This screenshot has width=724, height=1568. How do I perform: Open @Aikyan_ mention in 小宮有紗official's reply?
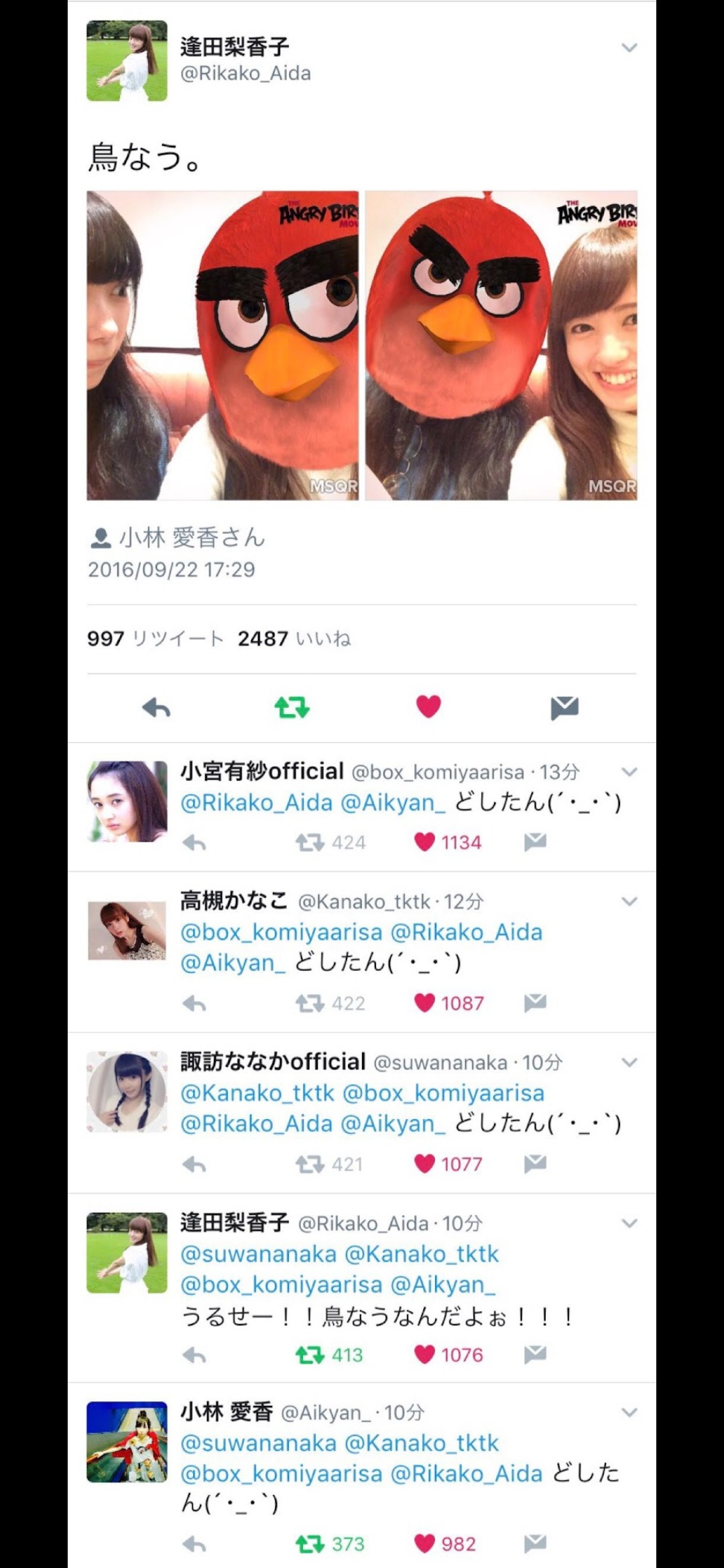tap(393, 803)
